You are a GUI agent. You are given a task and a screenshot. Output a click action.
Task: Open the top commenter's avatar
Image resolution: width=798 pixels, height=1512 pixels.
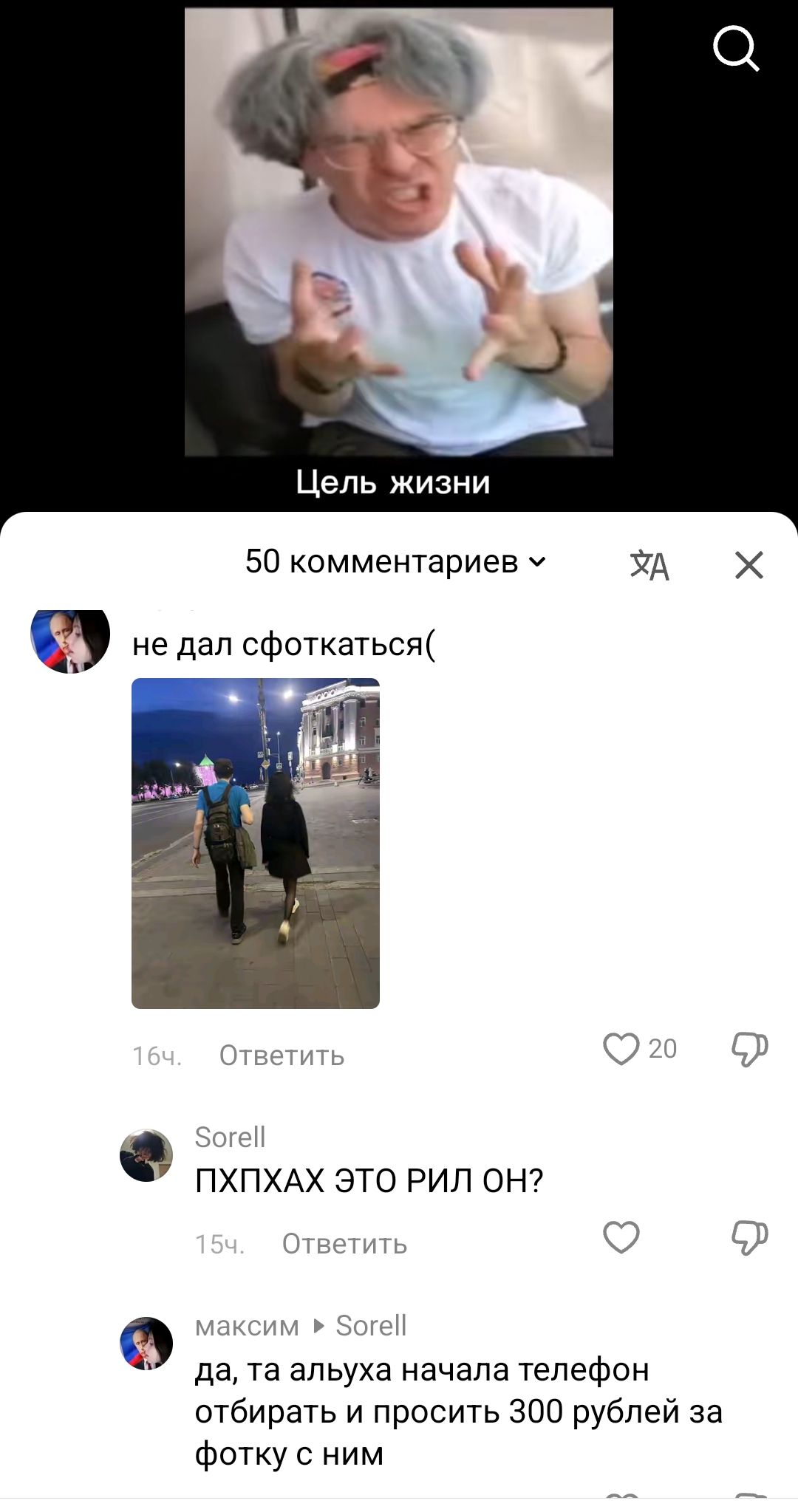pyautogui.click(x=70, y=638)
